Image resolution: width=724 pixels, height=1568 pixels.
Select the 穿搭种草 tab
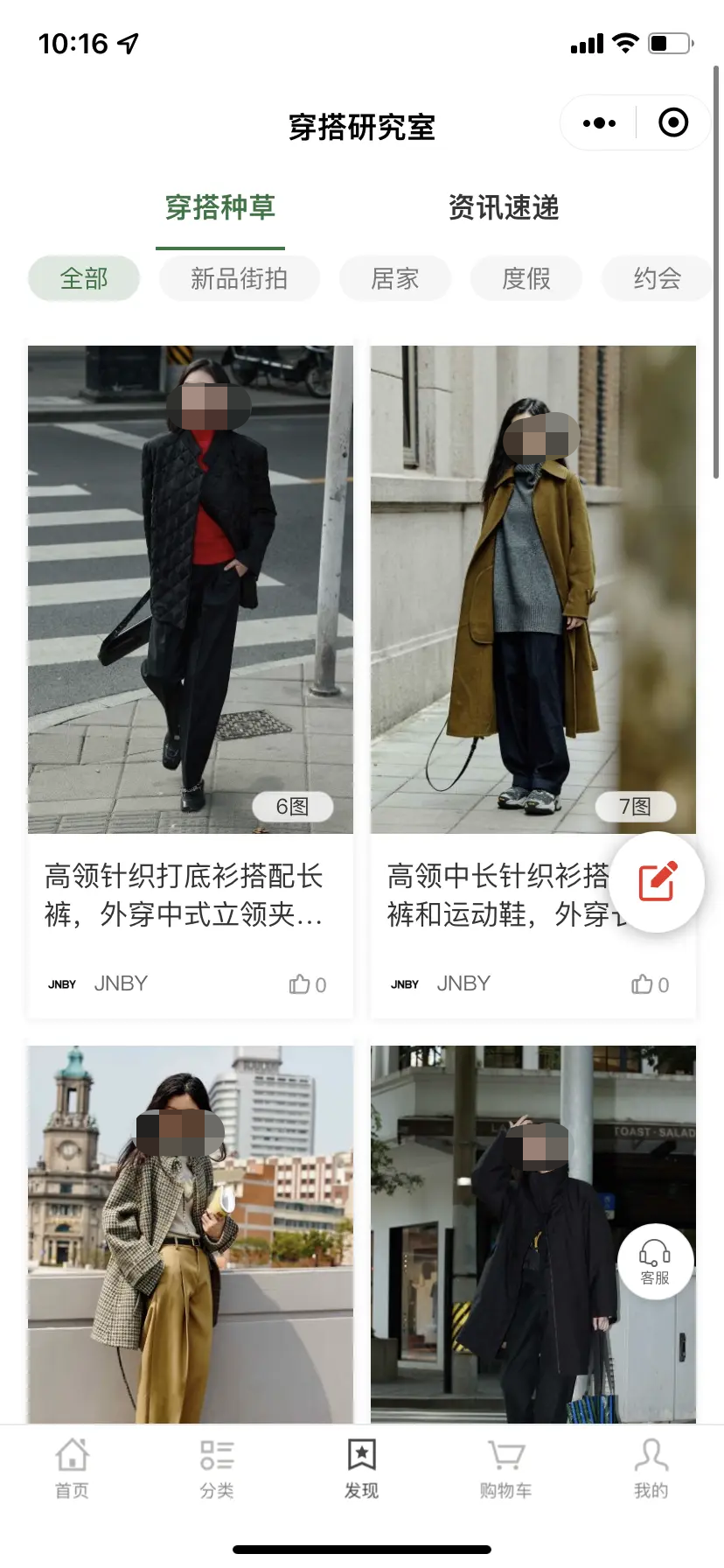(x=220, y=207)
